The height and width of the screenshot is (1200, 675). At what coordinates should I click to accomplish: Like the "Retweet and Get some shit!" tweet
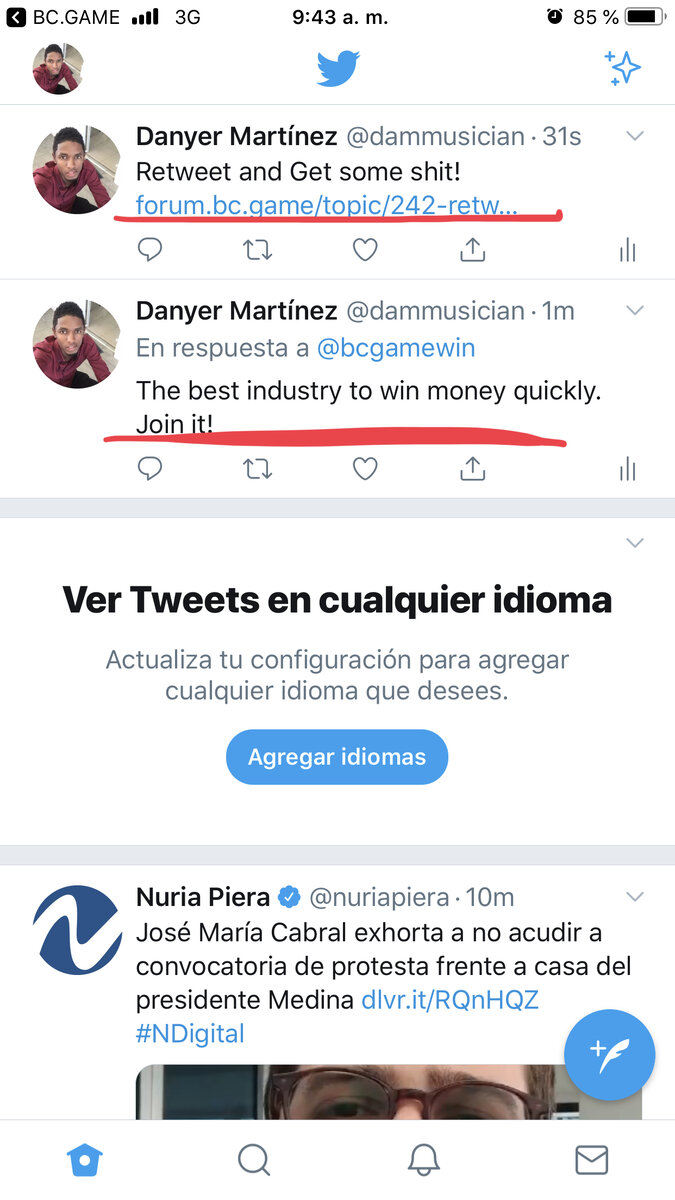pos(365,249)
